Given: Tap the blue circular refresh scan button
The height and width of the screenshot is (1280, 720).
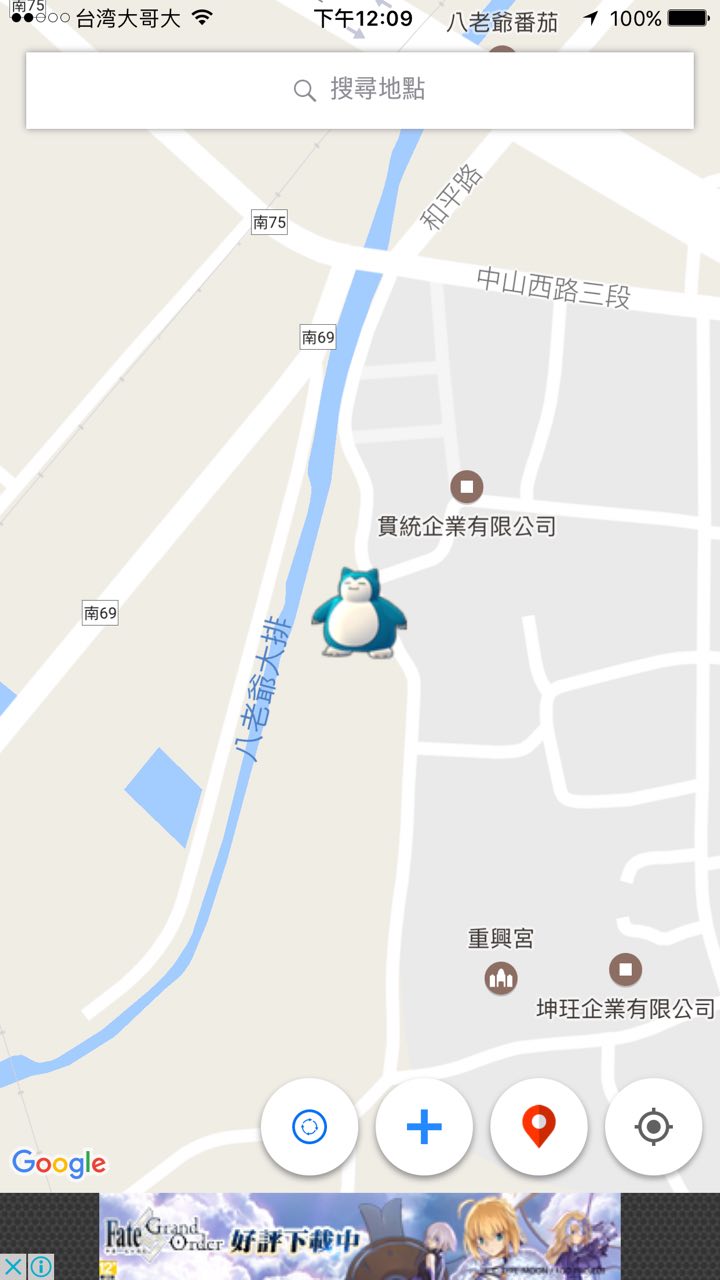Looking at the screenshot, I should pyautogui.click(x=309, y=1127).
